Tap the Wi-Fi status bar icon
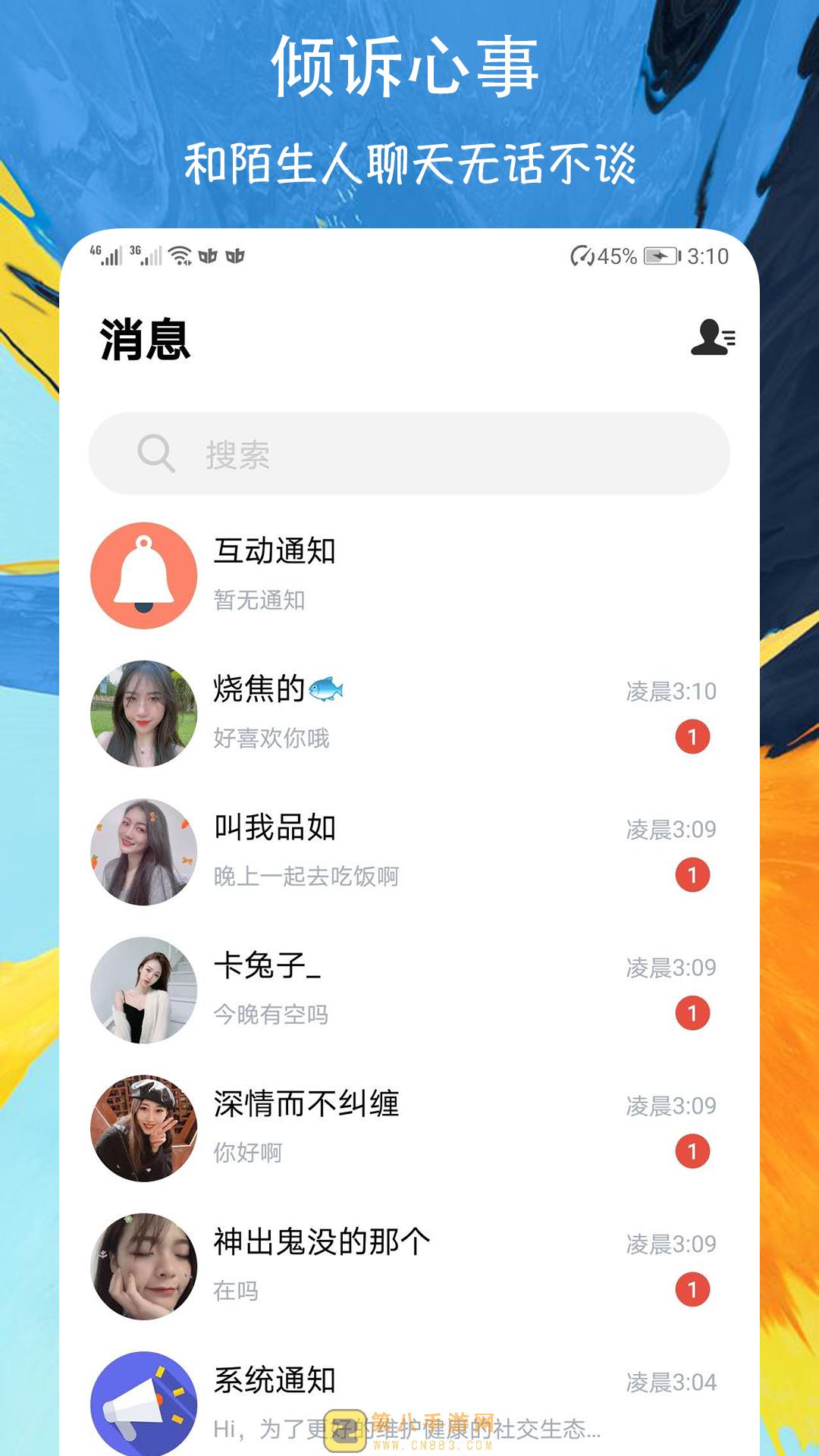The width and height of the screenshot is (819, 1456). click(180, 255)
